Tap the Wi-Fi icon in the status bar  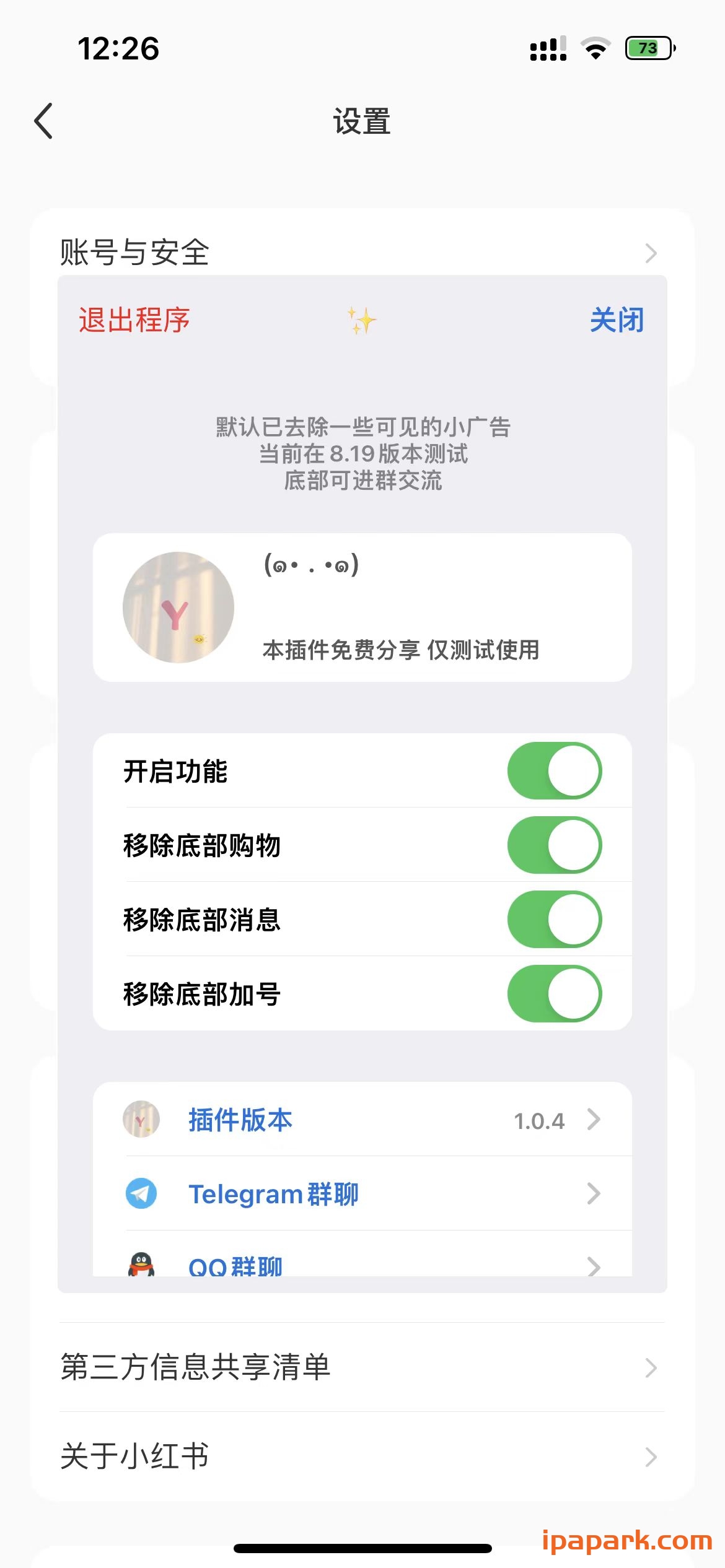(x=594, y=48)
